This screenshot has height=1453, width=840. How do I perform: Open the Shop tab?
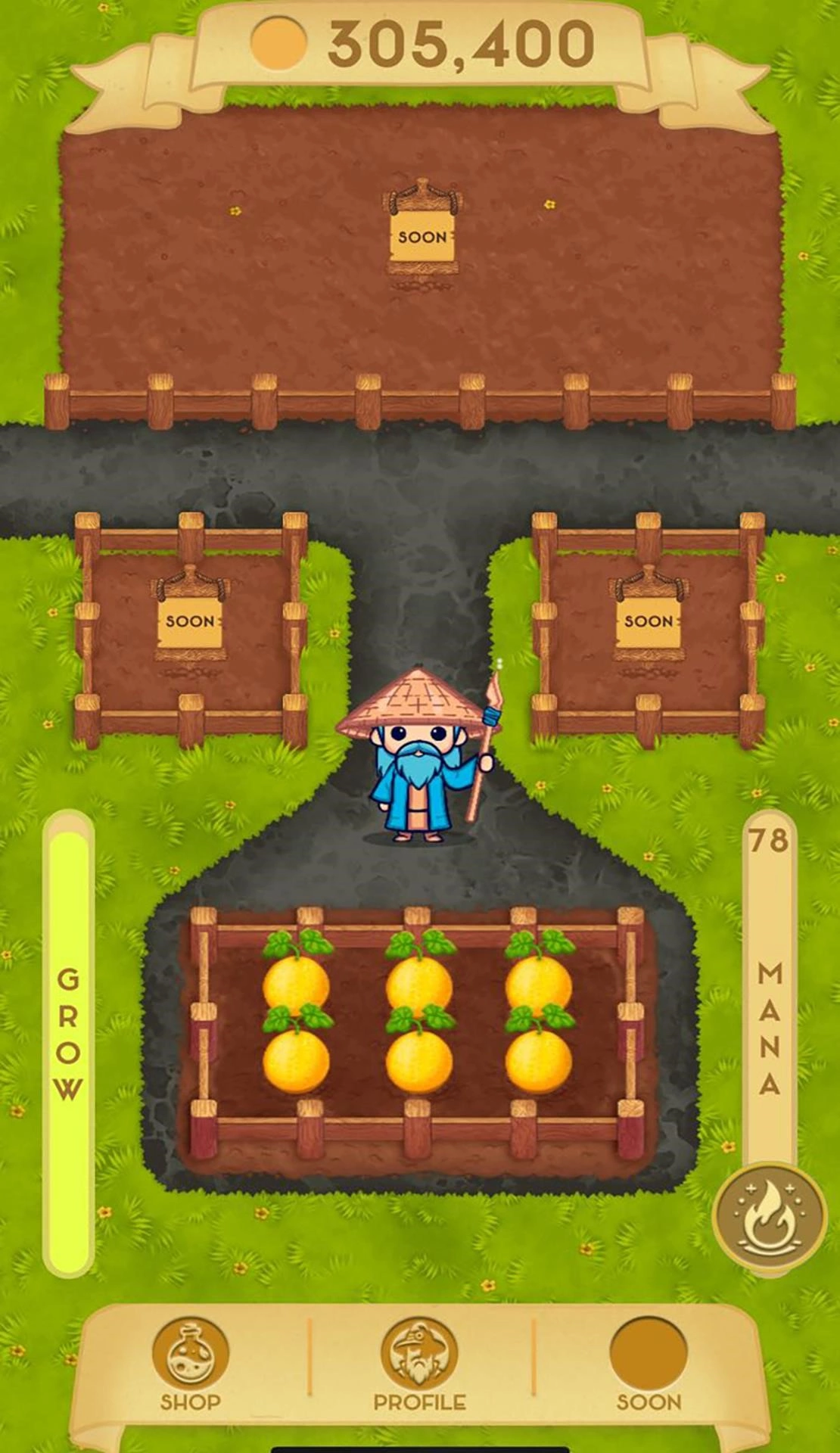190,1364
